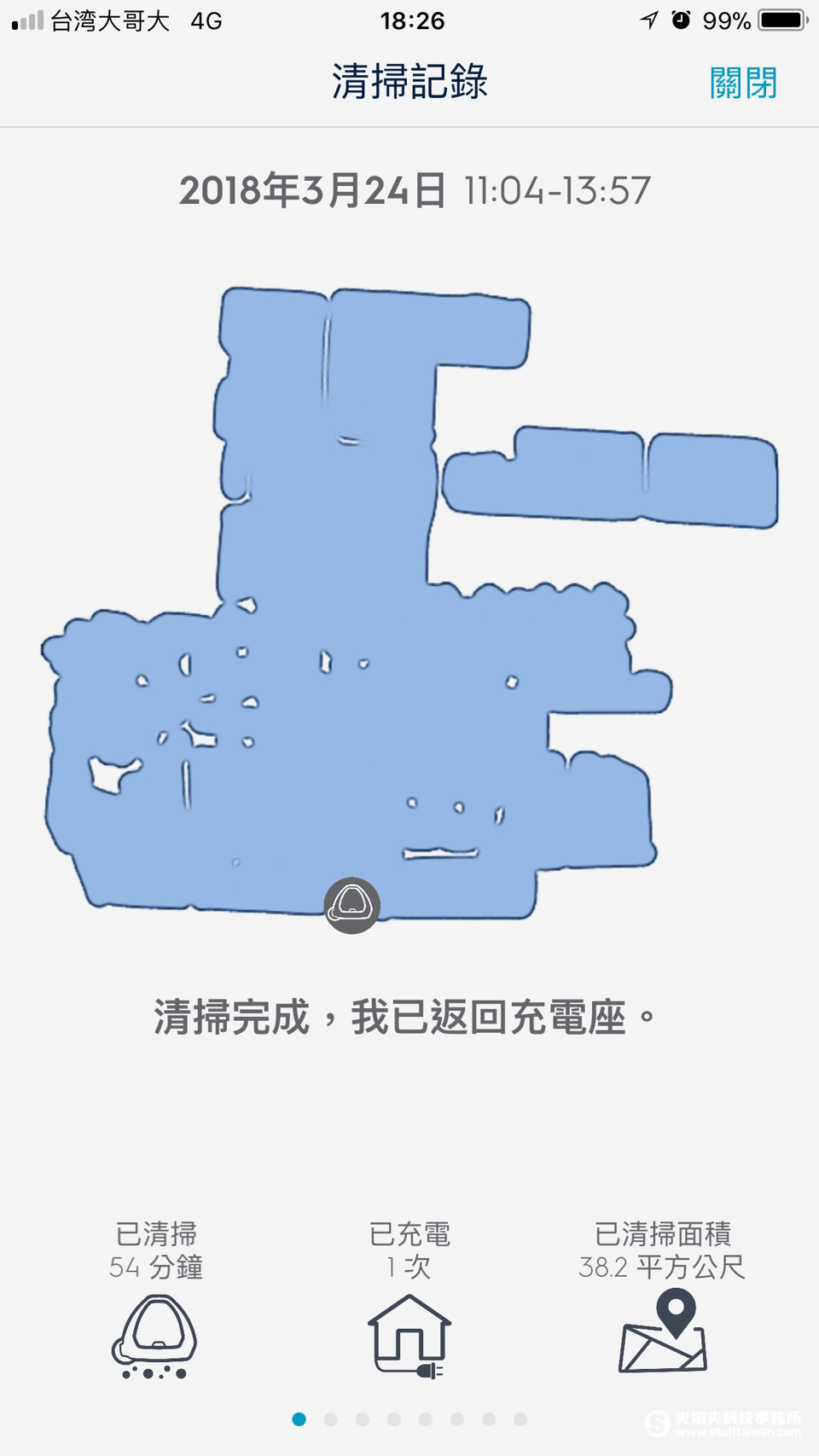This screenshot has width=819, height=1456.
Task: Close the cleaning record with 關閉
Action: tap(743, 83)
